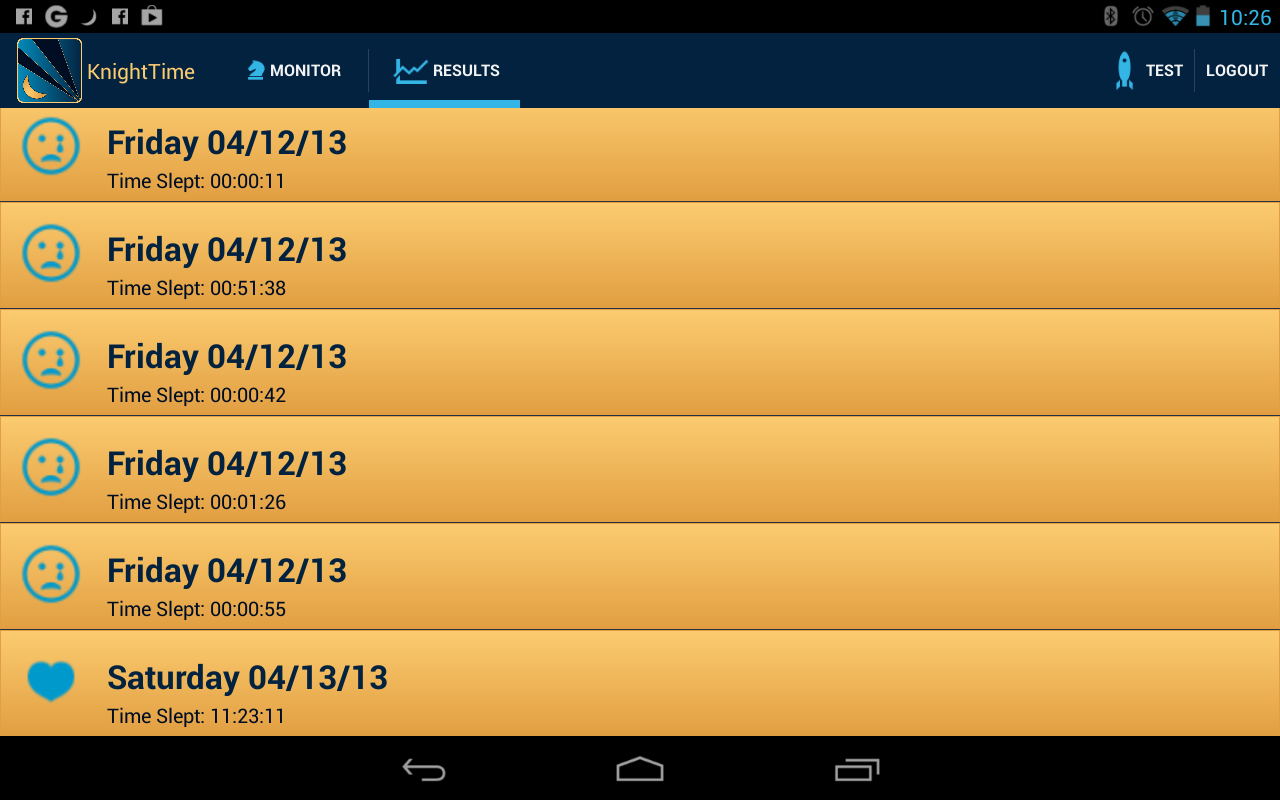The height and width of the screenshot is (800, 1280).
Task: View Friday entry with 00:00:55 slept
Action: click(x=640, y=583)
